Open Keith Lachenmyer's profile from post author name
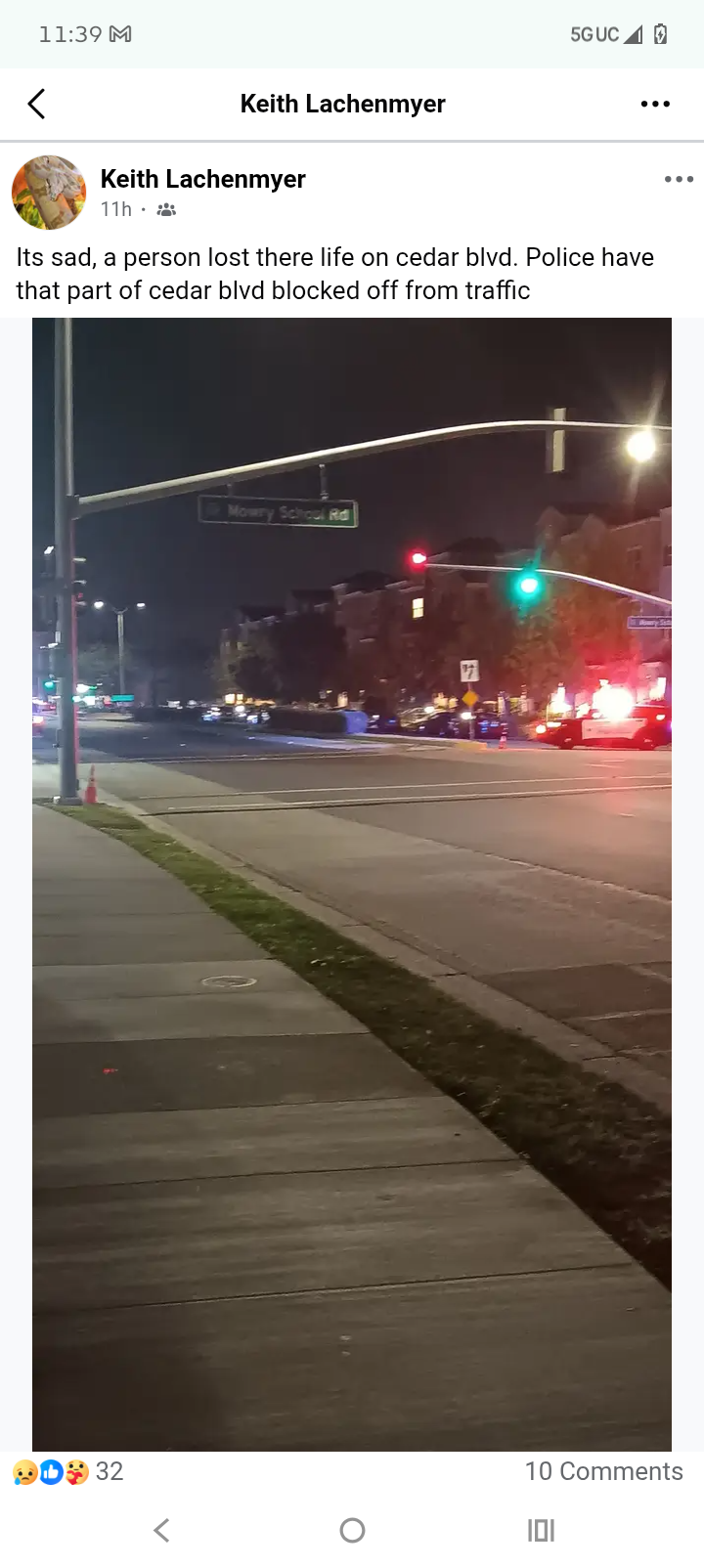This screenshot has width=704, height=1568. (x=202, y=179)
